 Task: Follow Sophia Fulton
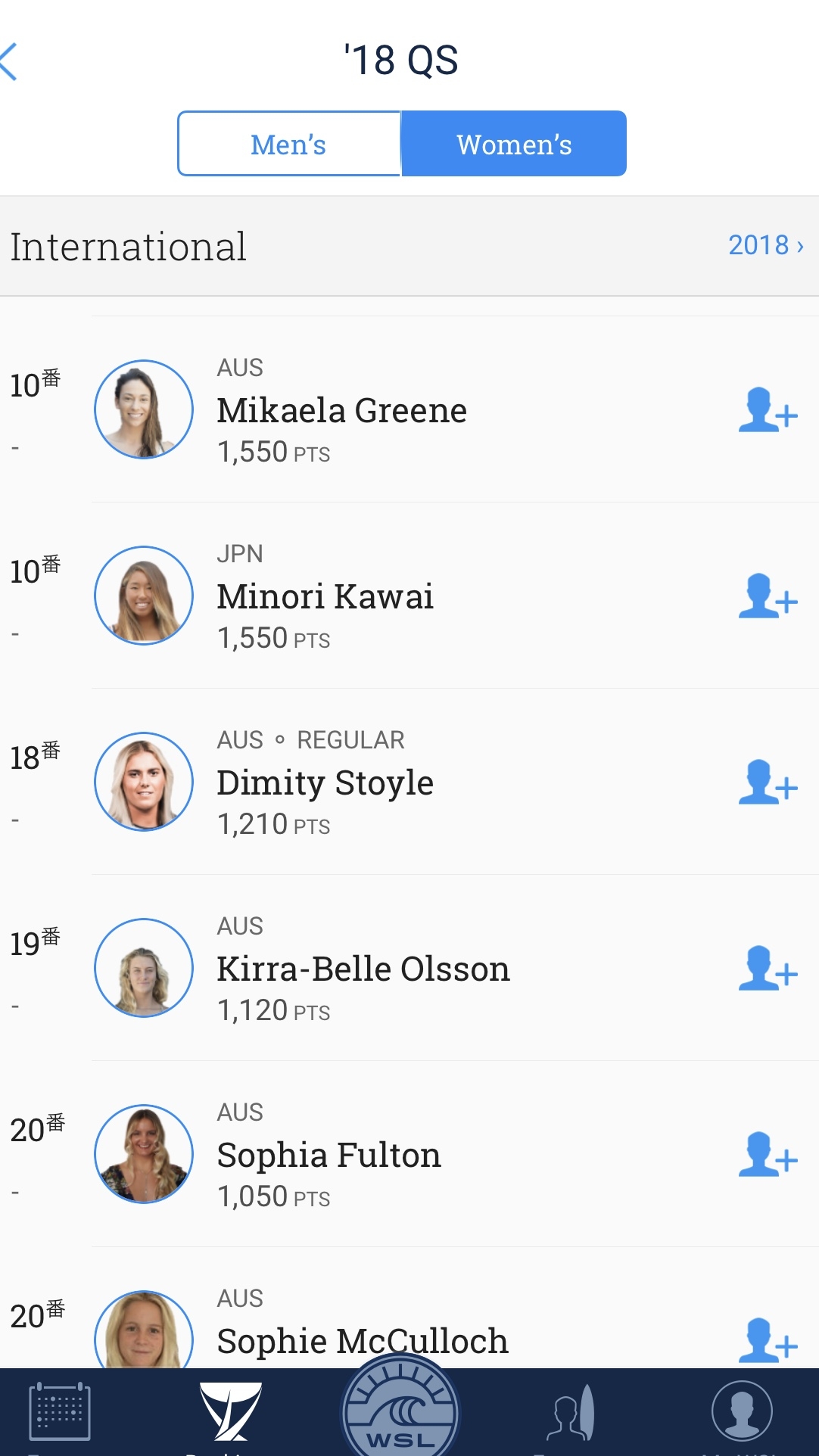pos(768,1155)
